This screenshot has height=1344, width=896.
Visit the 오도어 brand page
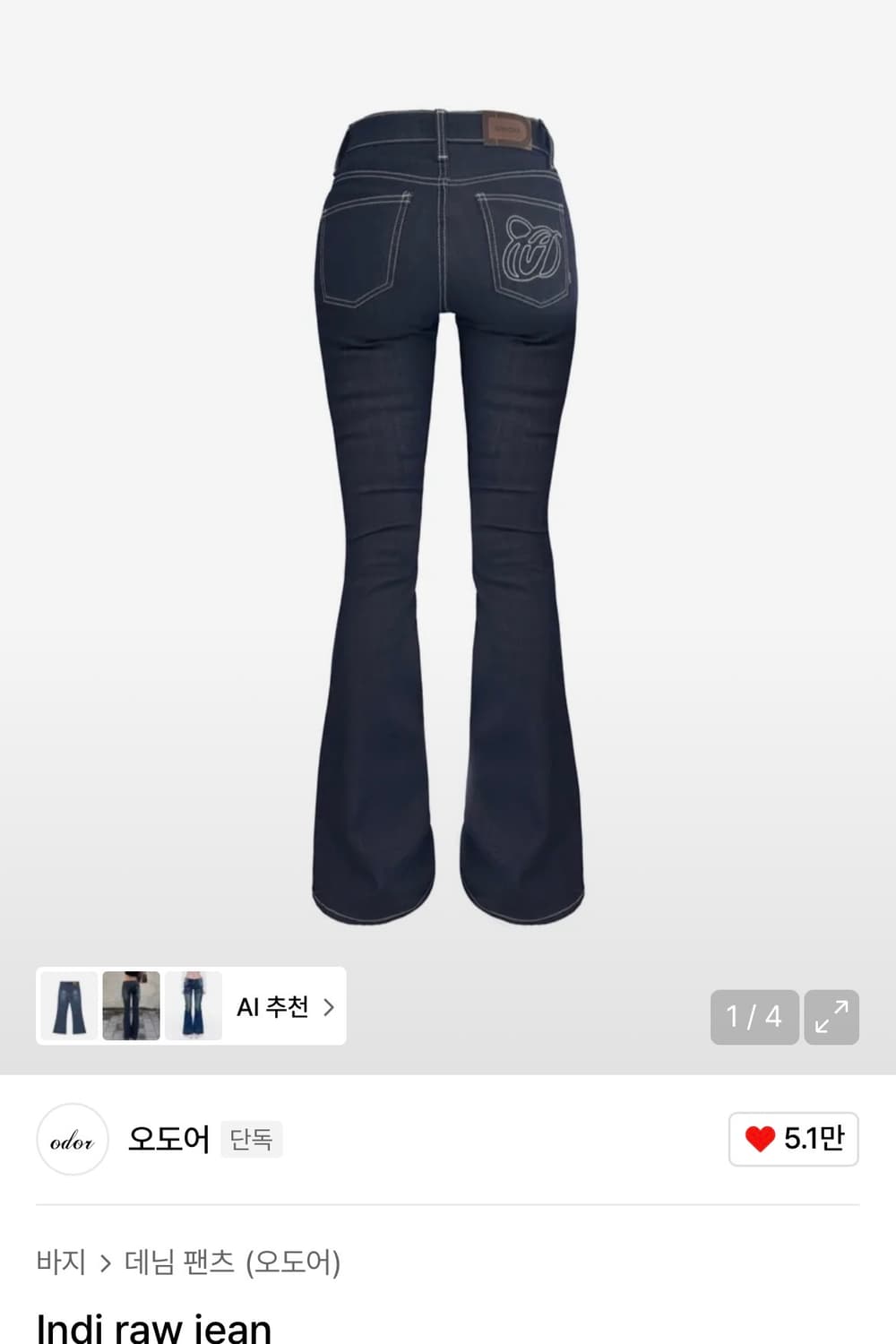click(167, 1138)
